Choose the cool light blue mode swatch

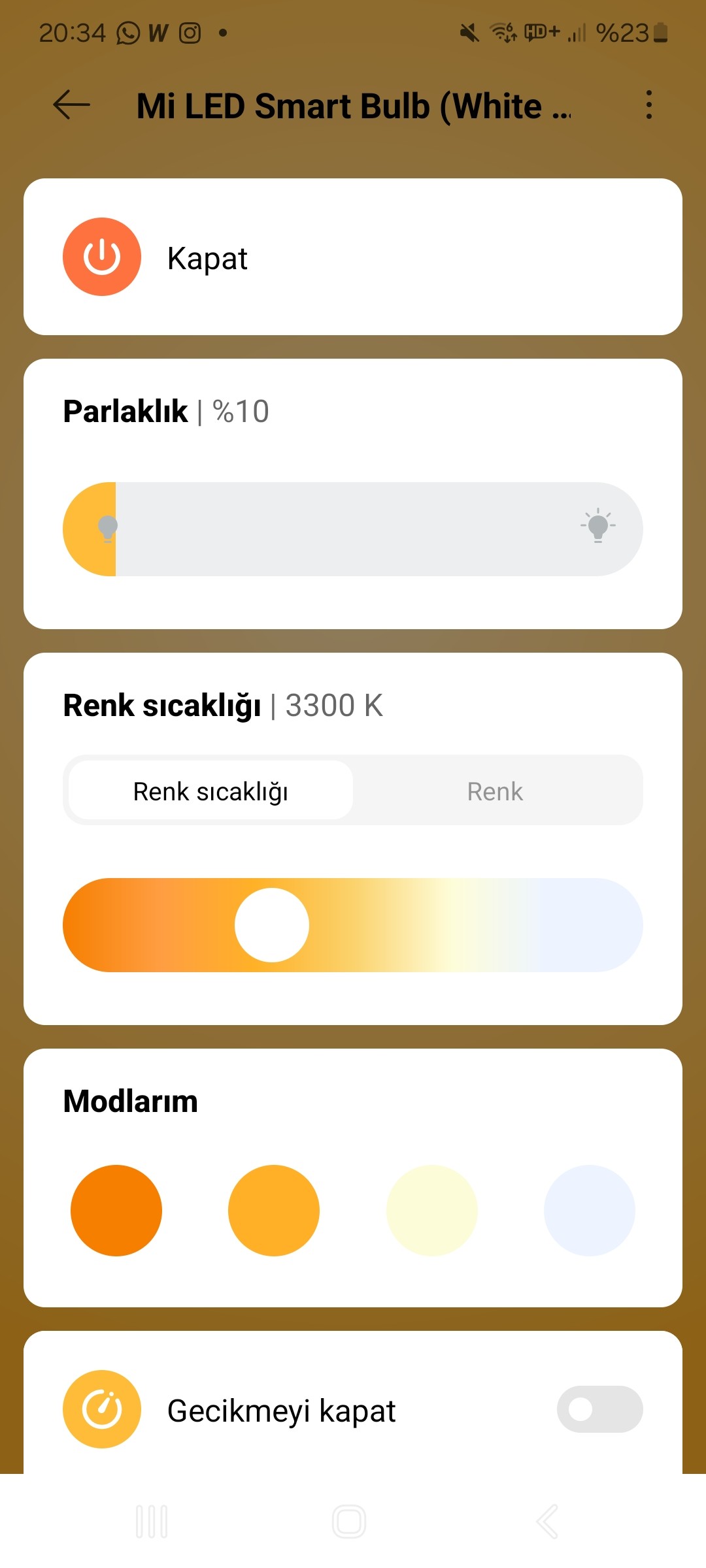[590, 1210]
